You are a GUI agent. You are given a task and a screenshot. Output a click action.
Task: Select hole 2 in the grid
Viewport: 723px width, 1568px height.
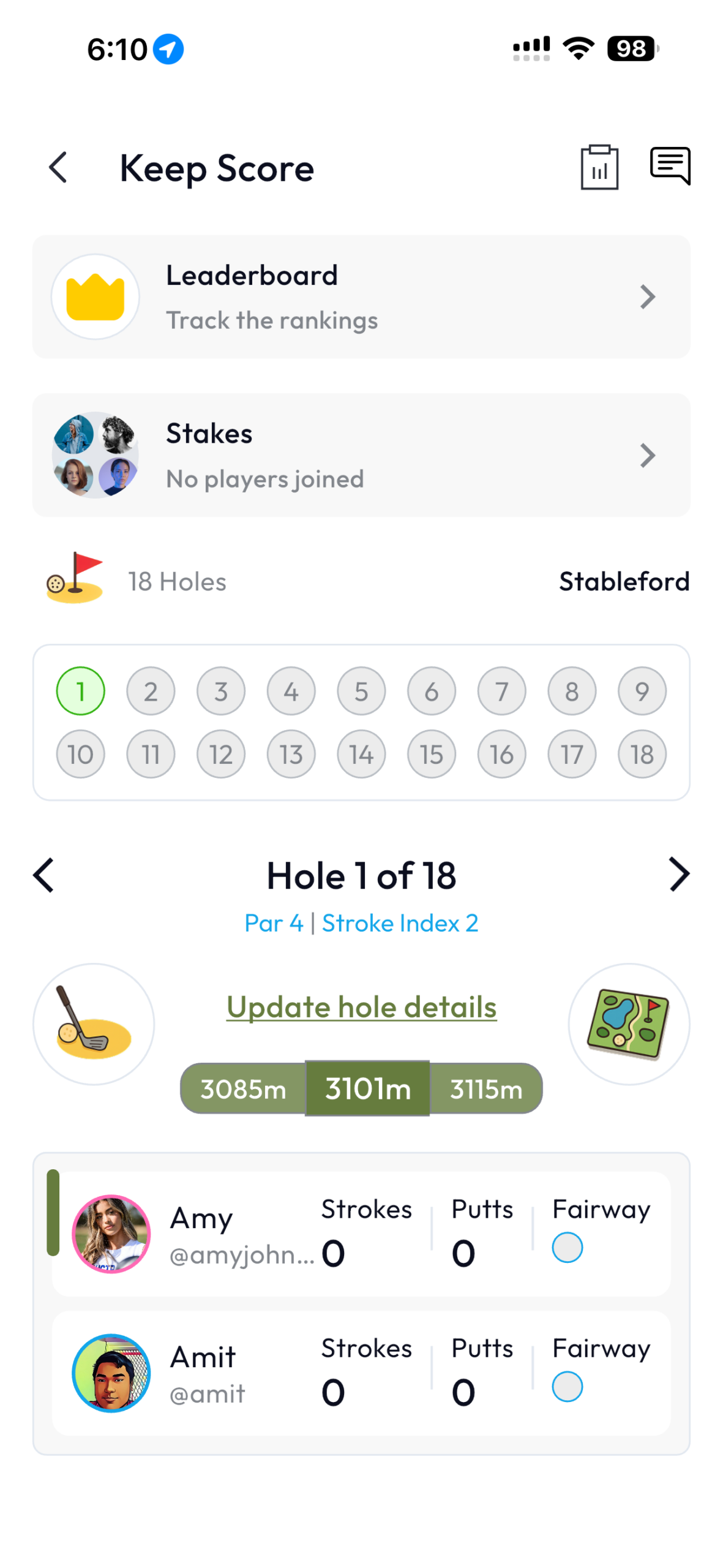click(x=151, y=691)
